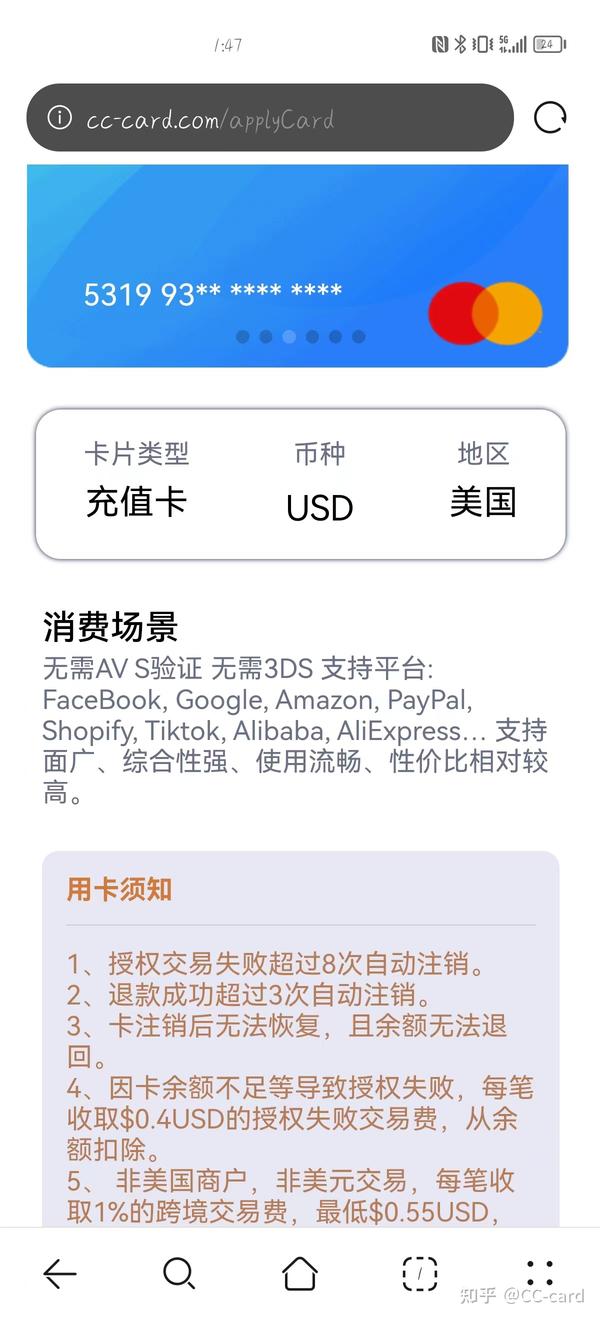Open the browser tabs switcher
This screenshot has width=600, height=1320.
pyautogui.click(x=420, y=1273)
